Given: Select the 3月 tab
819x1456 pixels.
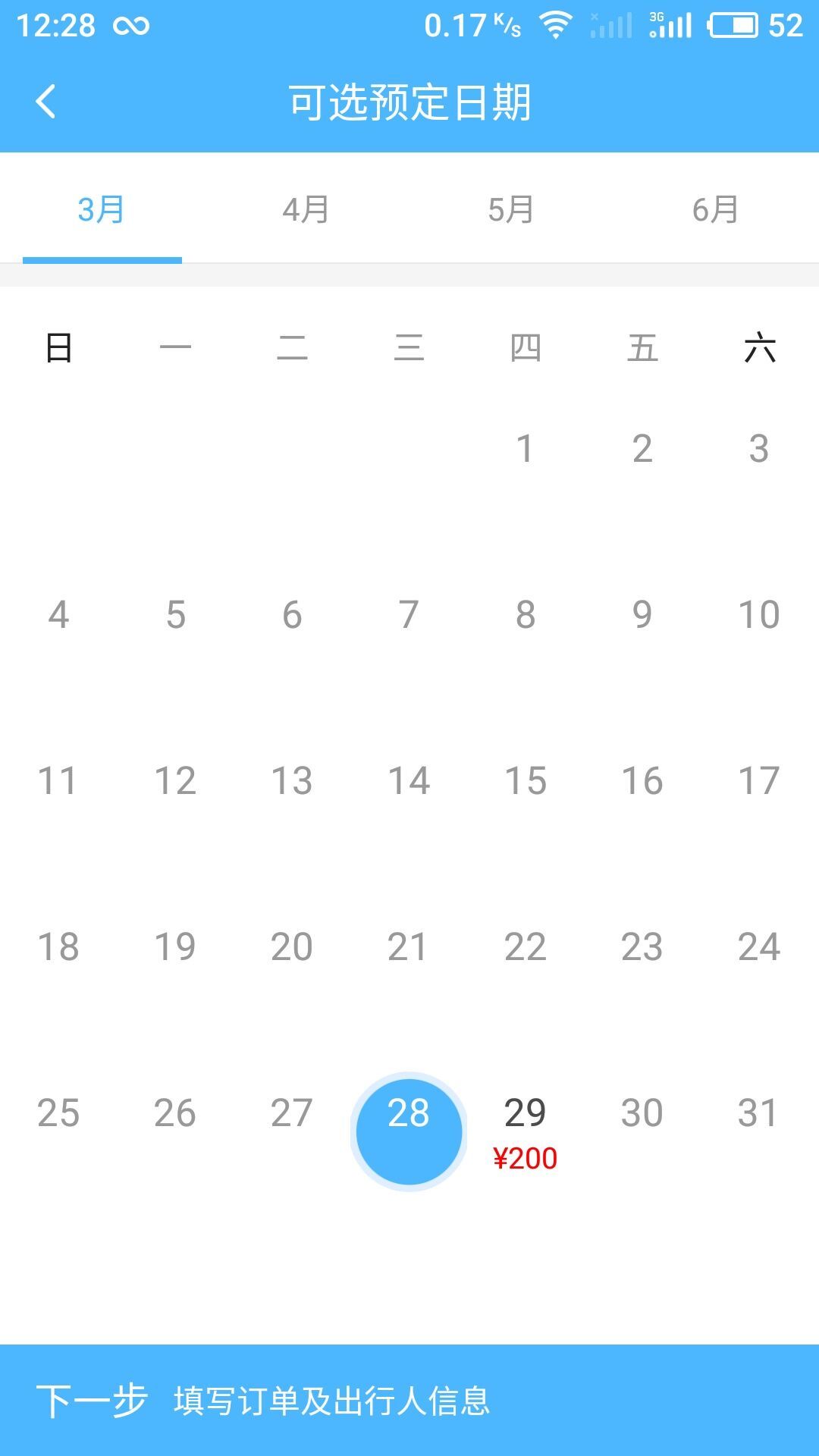Looking at the screenshot, I should [x=102, y=209].
